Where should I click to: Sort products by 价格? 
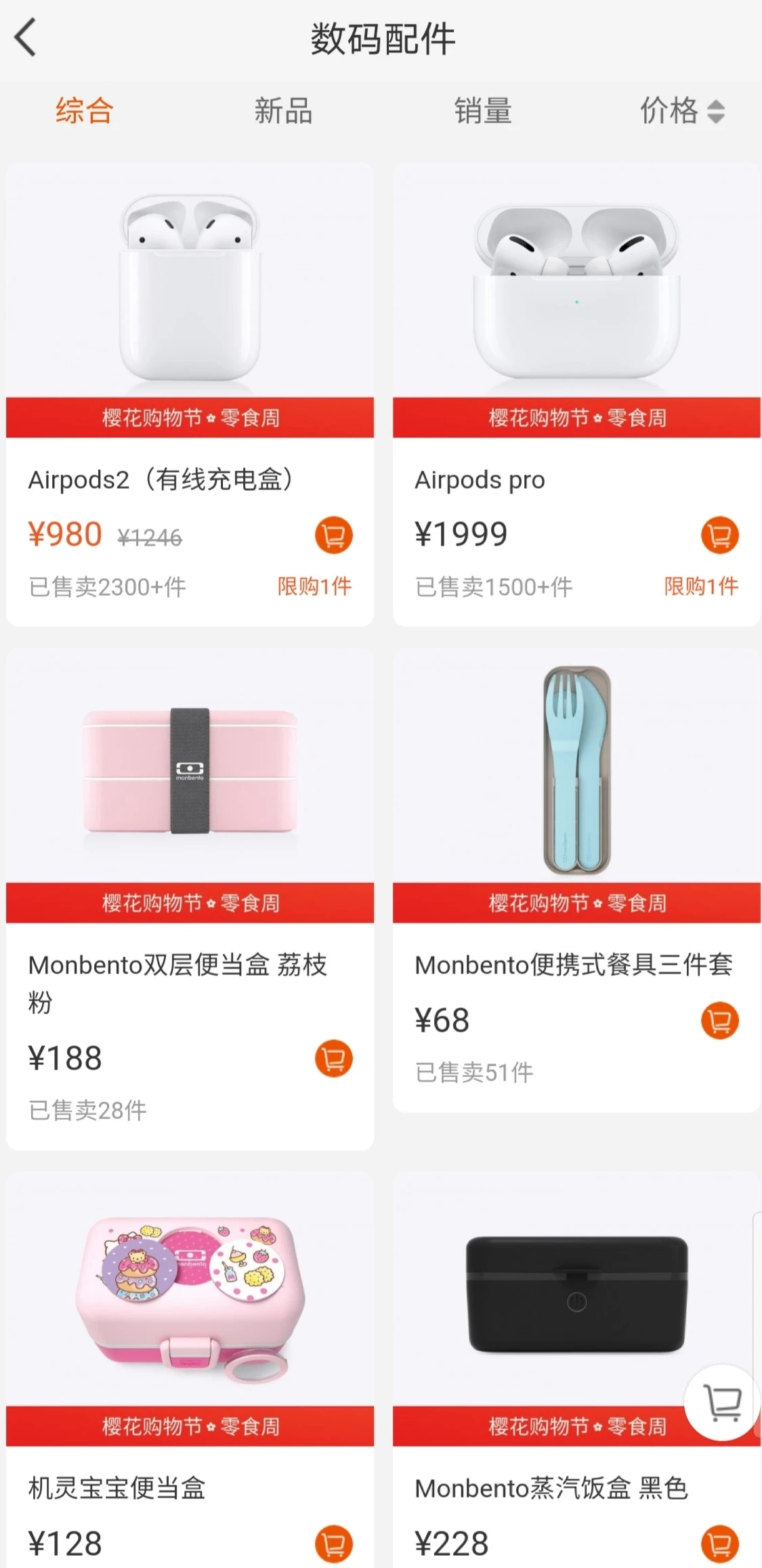pos(681,110)
